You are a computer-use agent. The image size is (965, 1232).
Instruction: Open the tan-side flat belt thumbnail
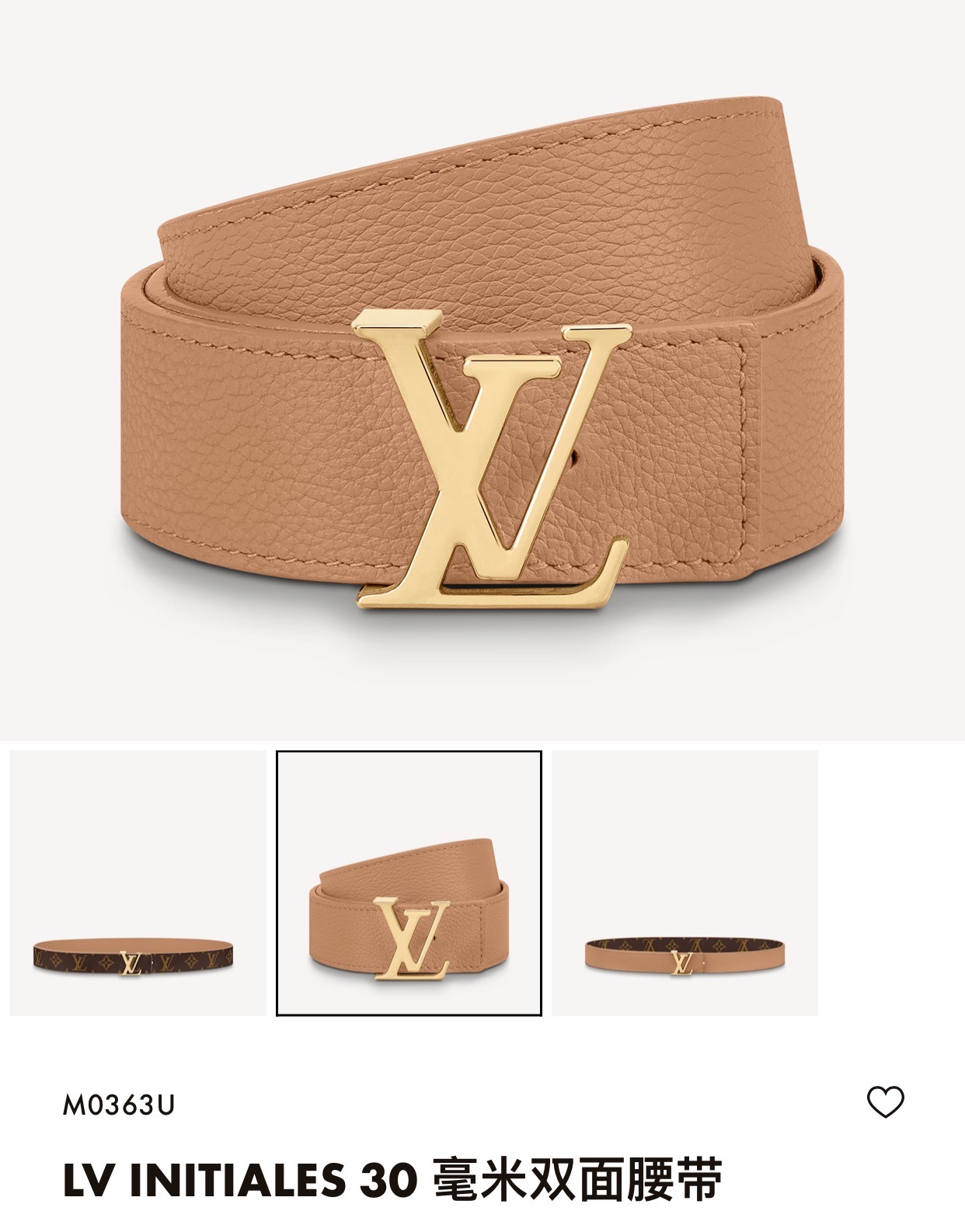click(685, 883)
